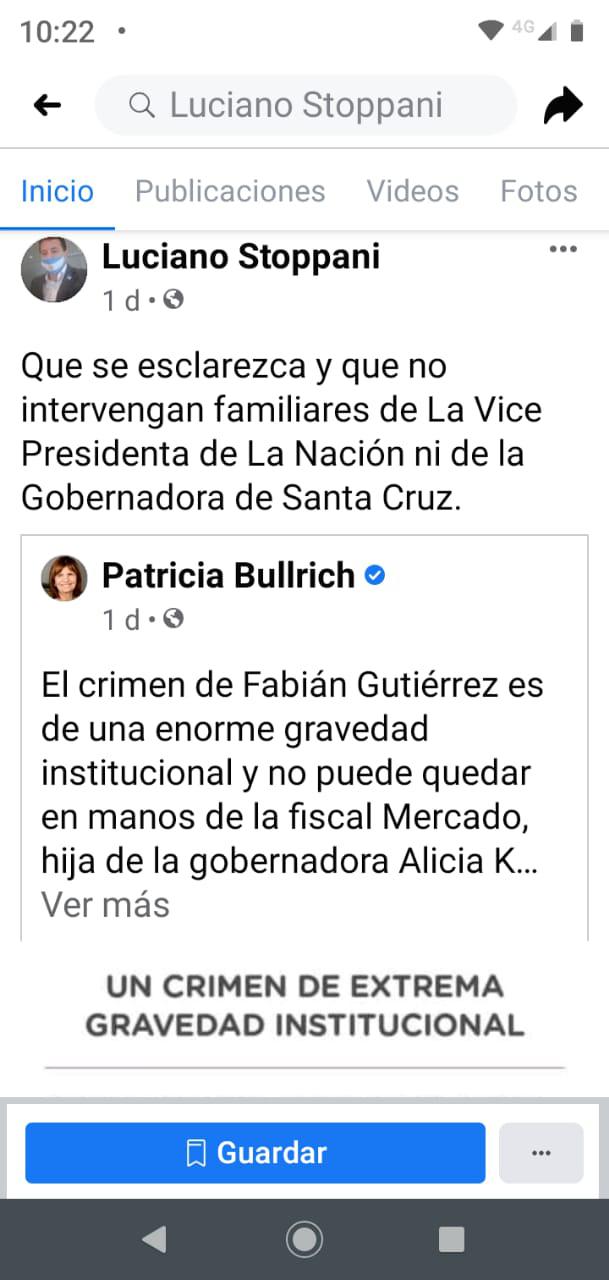The width and height of the screenshot is (609, 1280).
Task: Open Luciano Stoppani's profile picture
Action: coord(54,270)
